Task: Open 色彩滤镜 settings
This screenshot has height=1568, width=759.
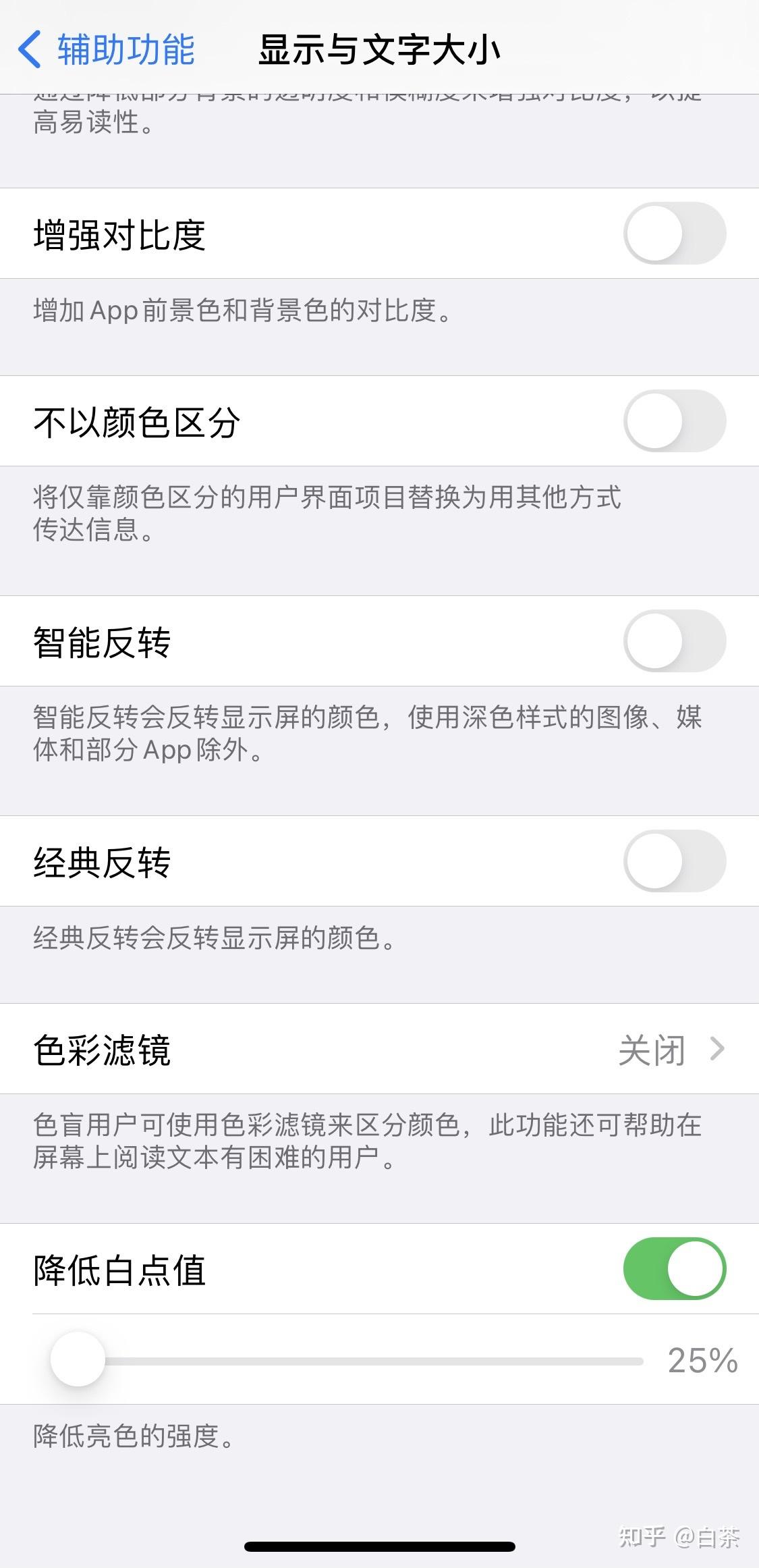Action: 379,1050
